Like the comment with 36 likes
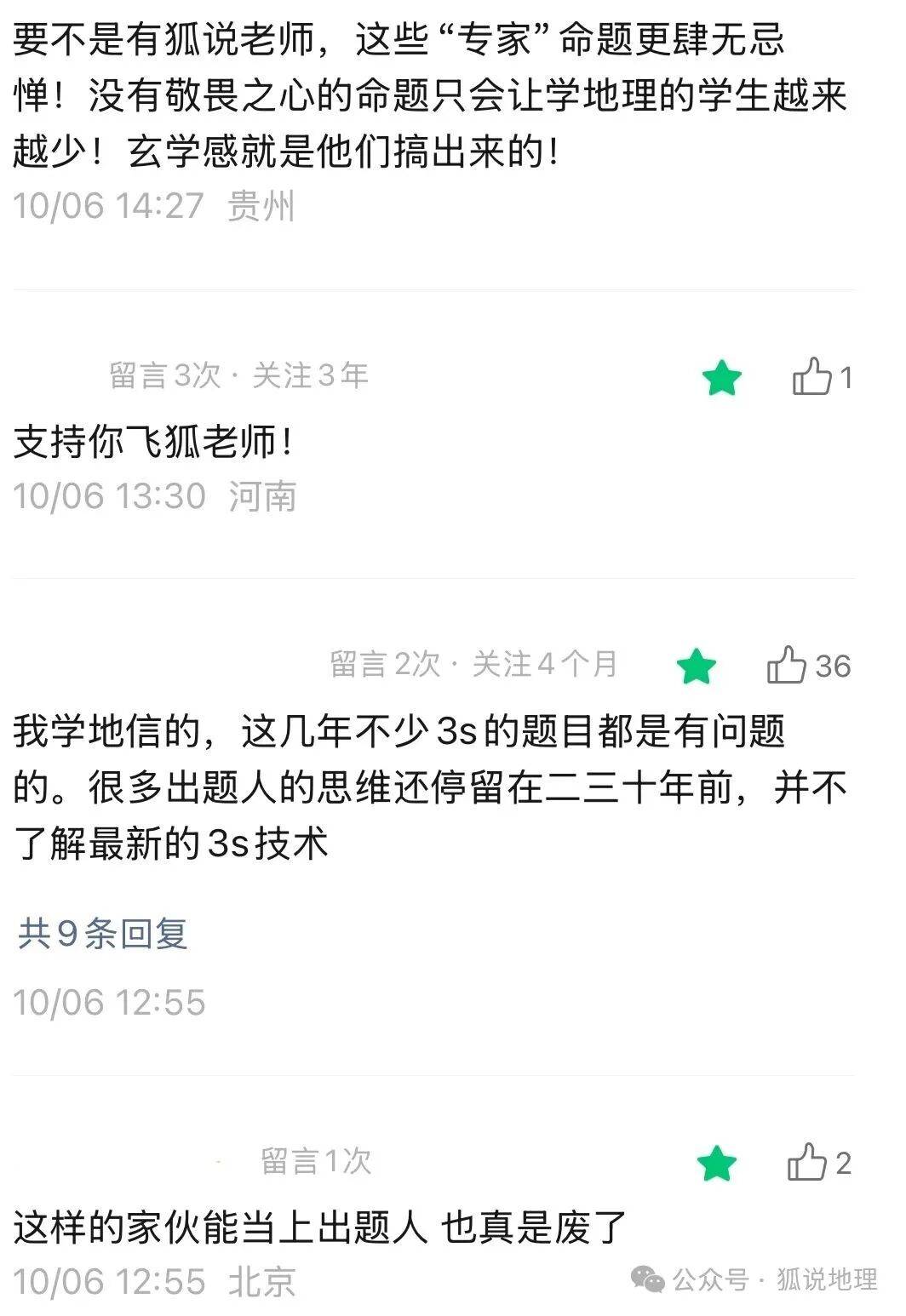The height and width of the screenshot is (1316, 906). (786, 666)
